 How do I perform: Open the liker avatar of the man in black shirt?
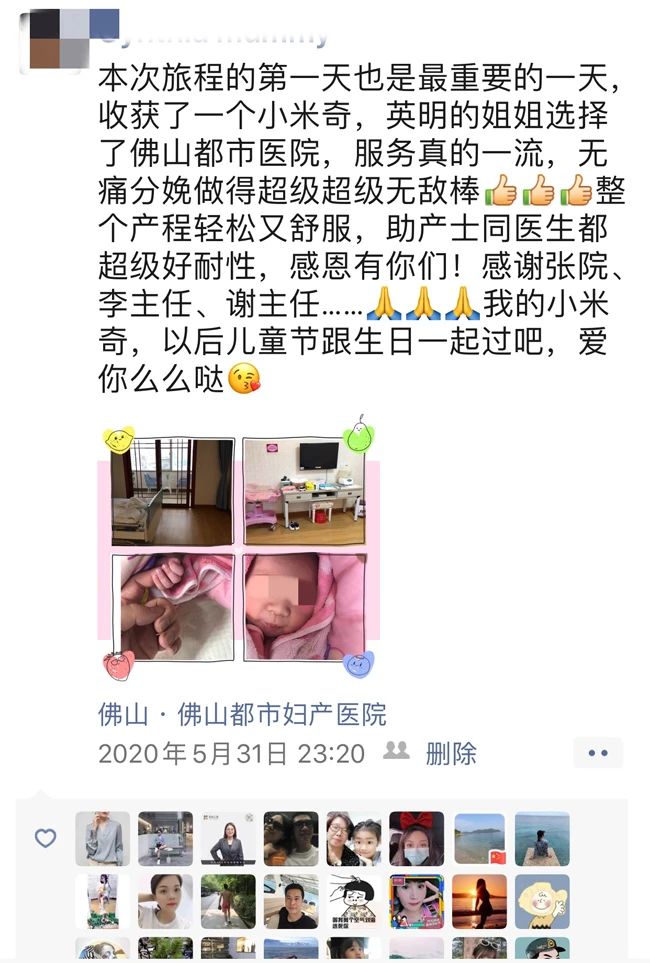[291, 901]
